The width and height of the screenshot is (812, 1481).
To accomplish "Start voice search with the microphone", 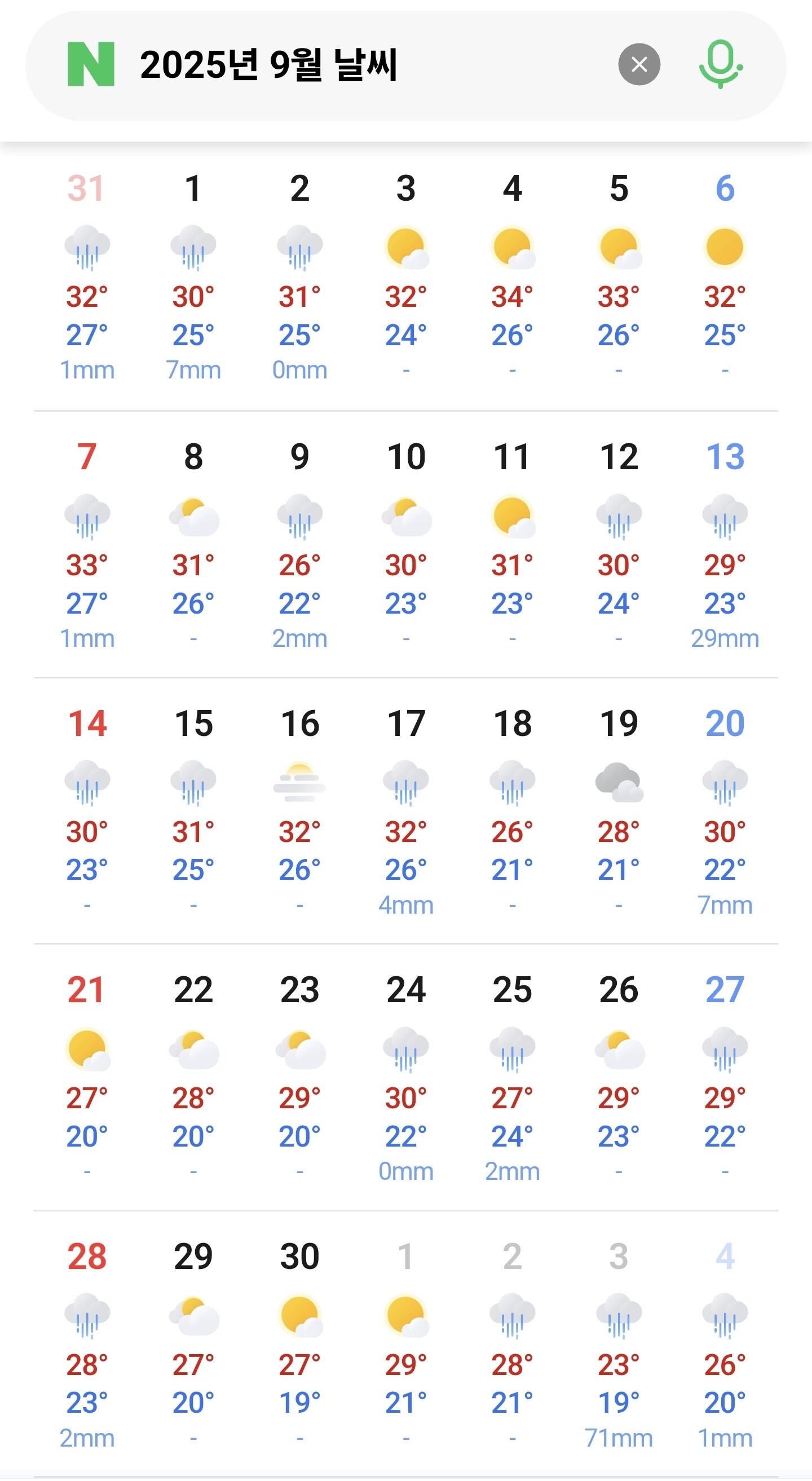I will coord(721,64).
